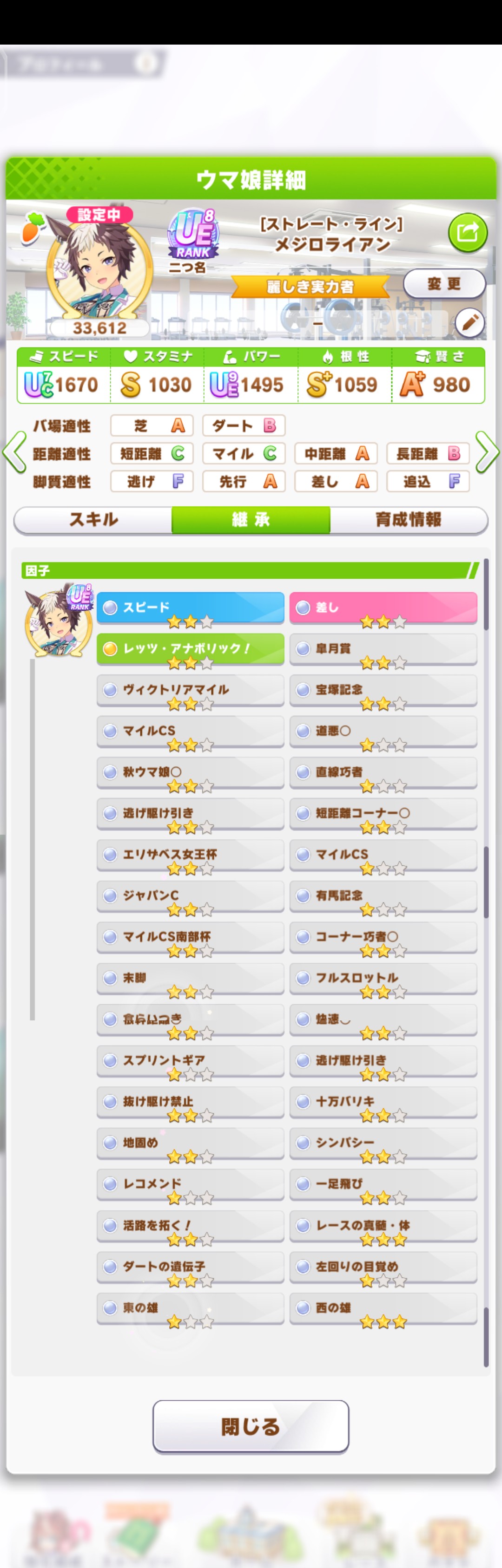502x1568 pixels.
Task: Open the 宝塚記念 factor
Action: coord(383,690)
